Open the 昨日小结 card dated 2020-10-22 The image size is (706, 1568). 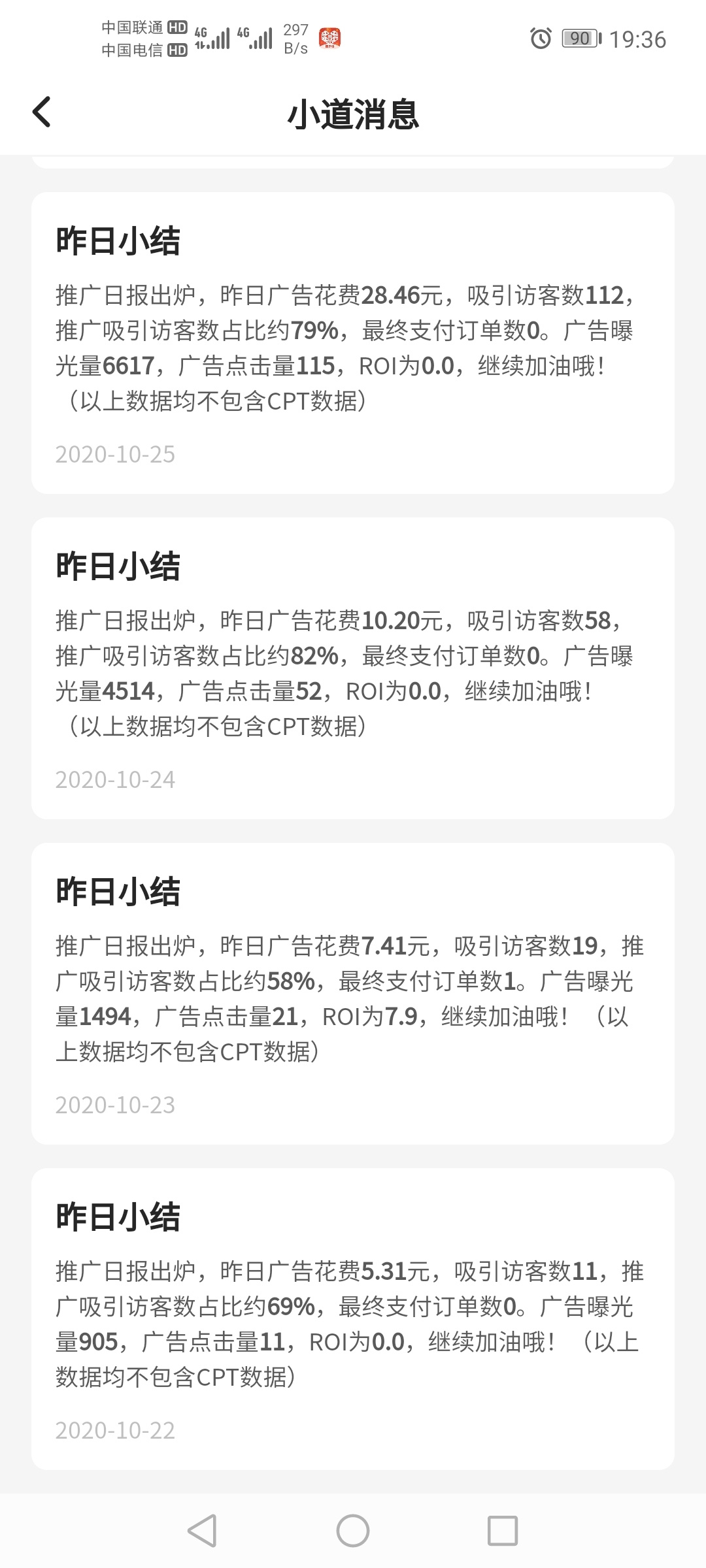[x=353, y=1319]
